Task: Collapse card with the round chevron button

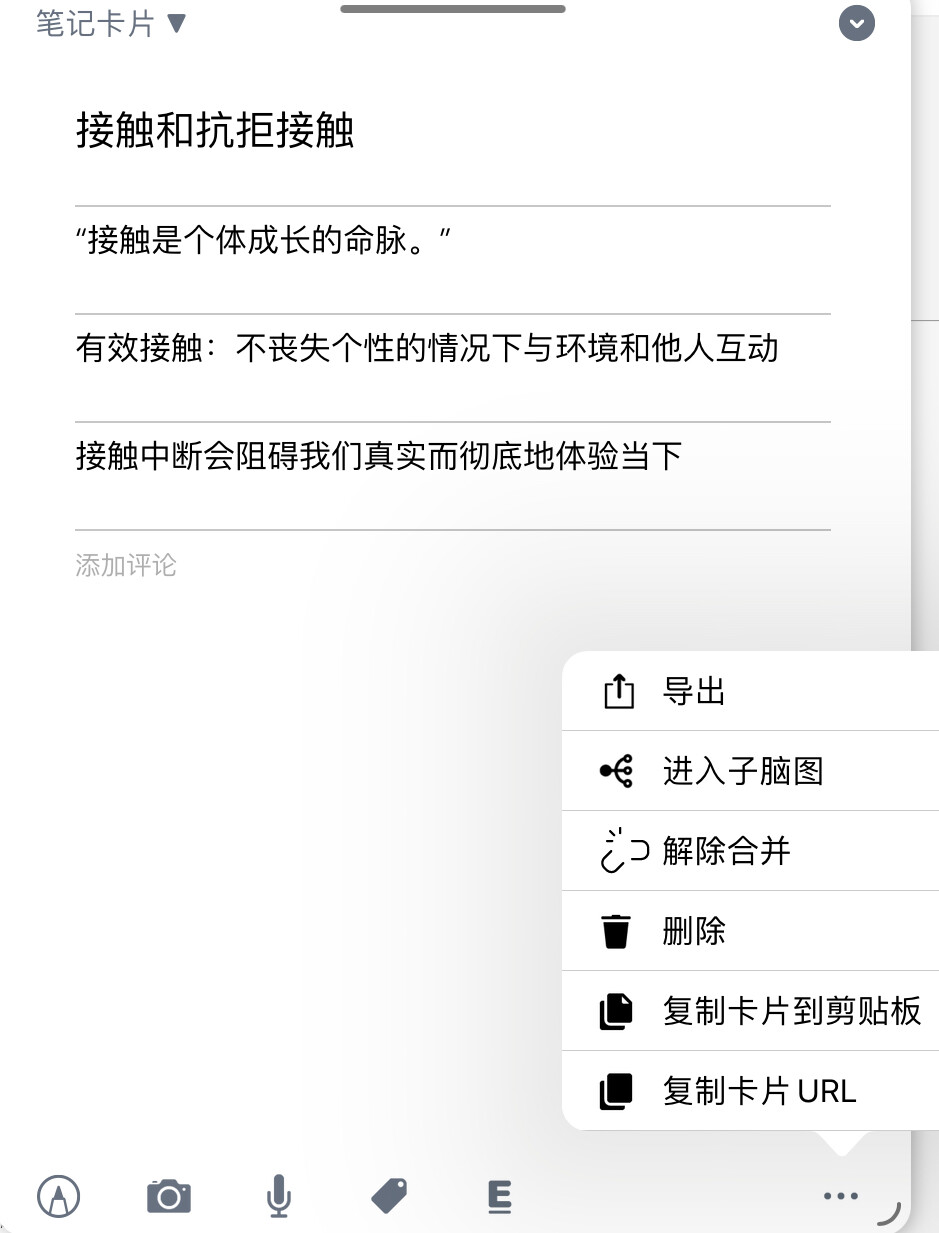Action: 857,23
